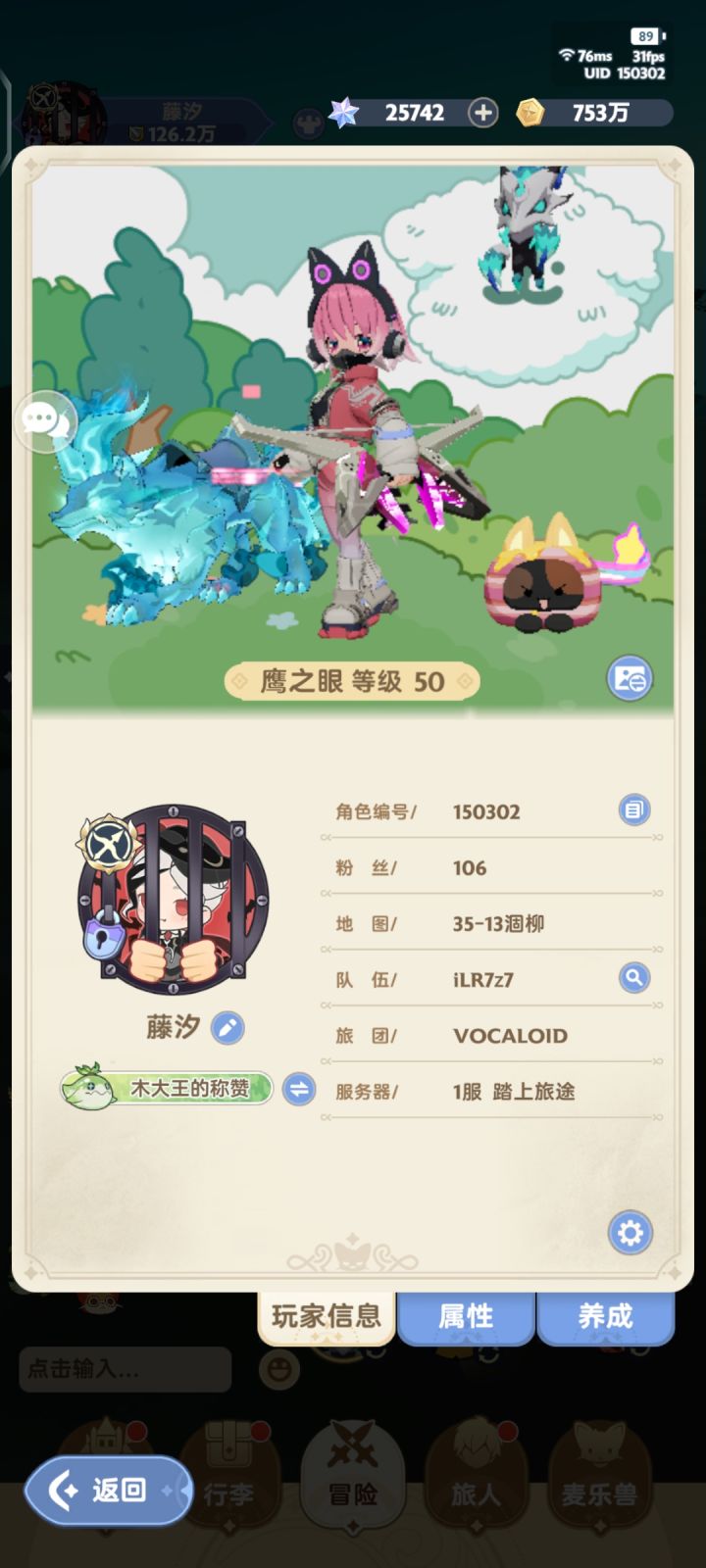Search team iLR7z7 with the magnifier icon
This screenshot has height=1568, width=706.
pos(632,978)
